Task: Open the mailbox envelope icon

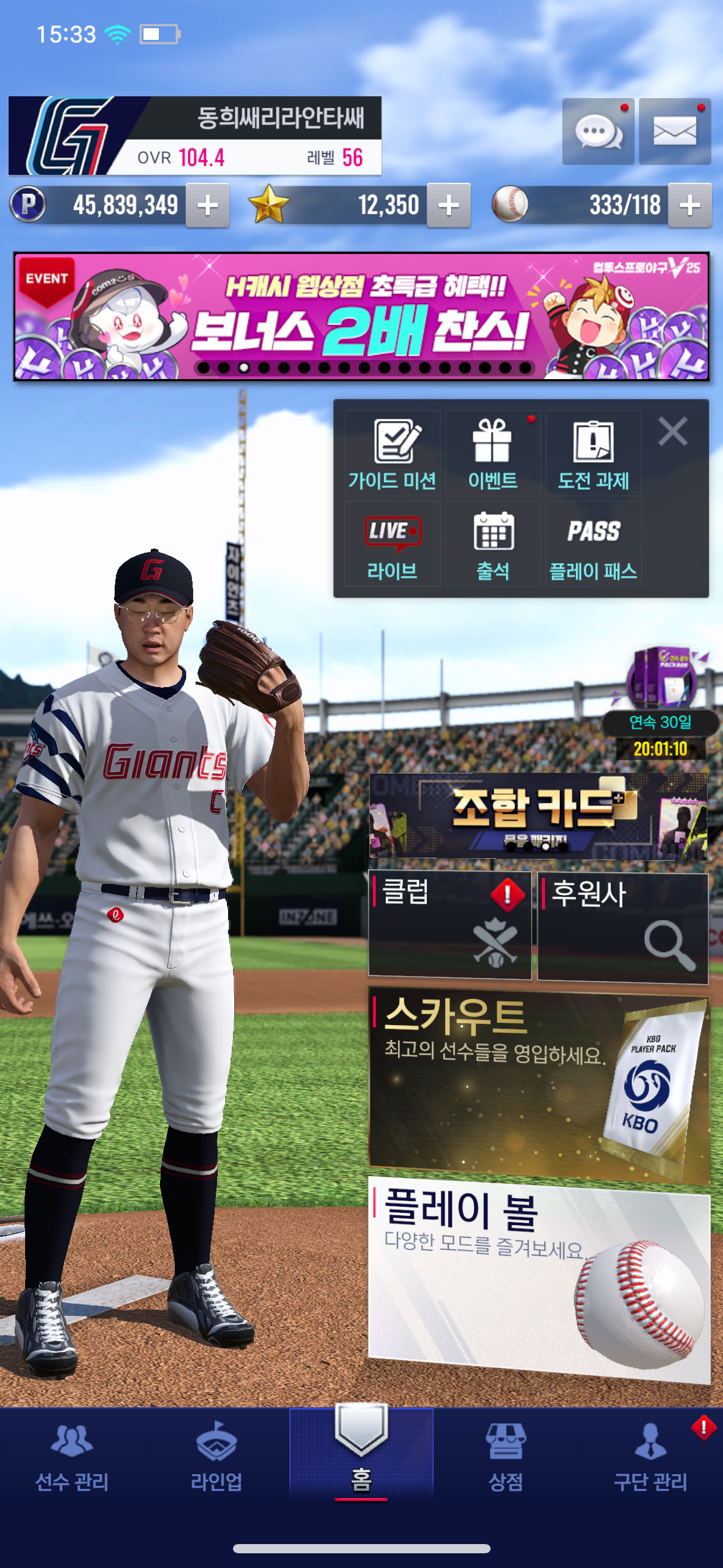Action: pyautogui.click(x=675, y=131)
